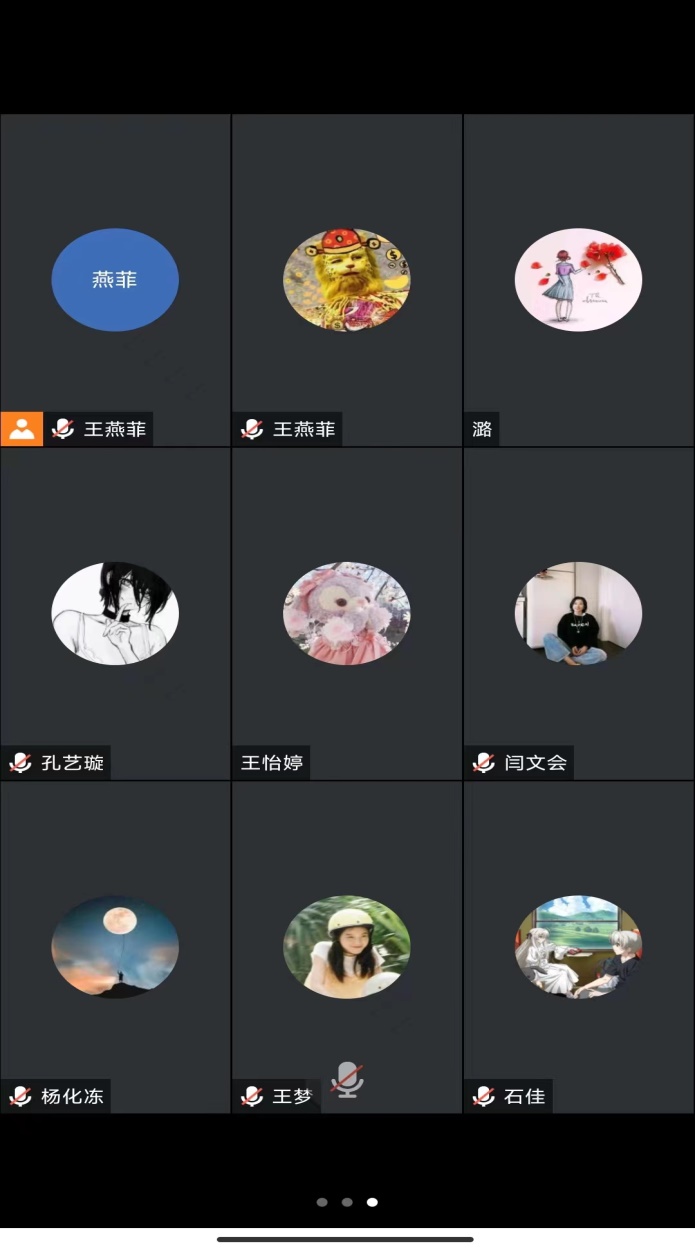Toggle the floating muted microphone icon
The width and height of the screenshot is (695, 1251).
(x=347, y=1081)
